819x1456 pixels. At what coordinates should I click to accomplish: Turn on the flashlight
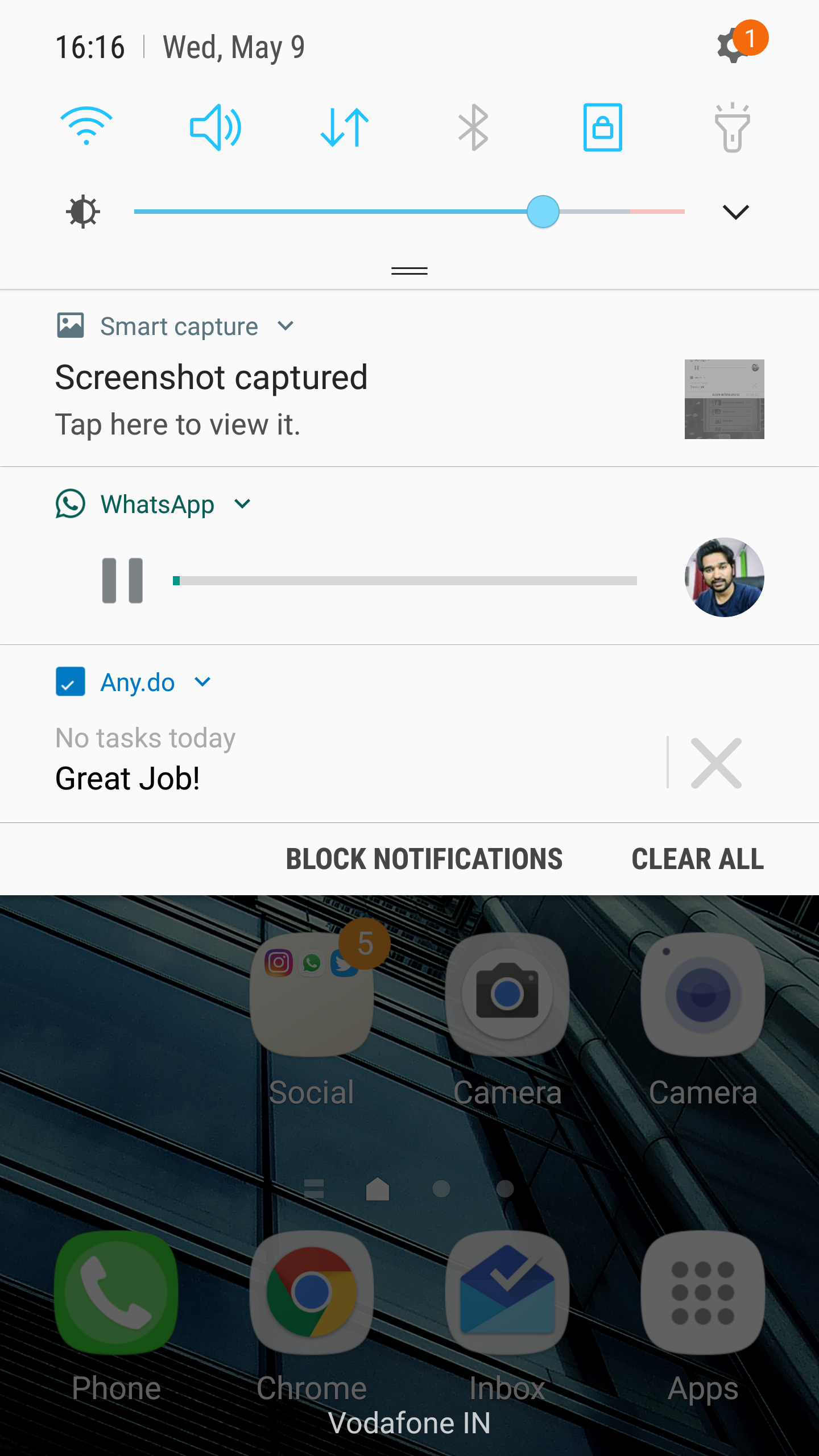[x=733, y=127]
